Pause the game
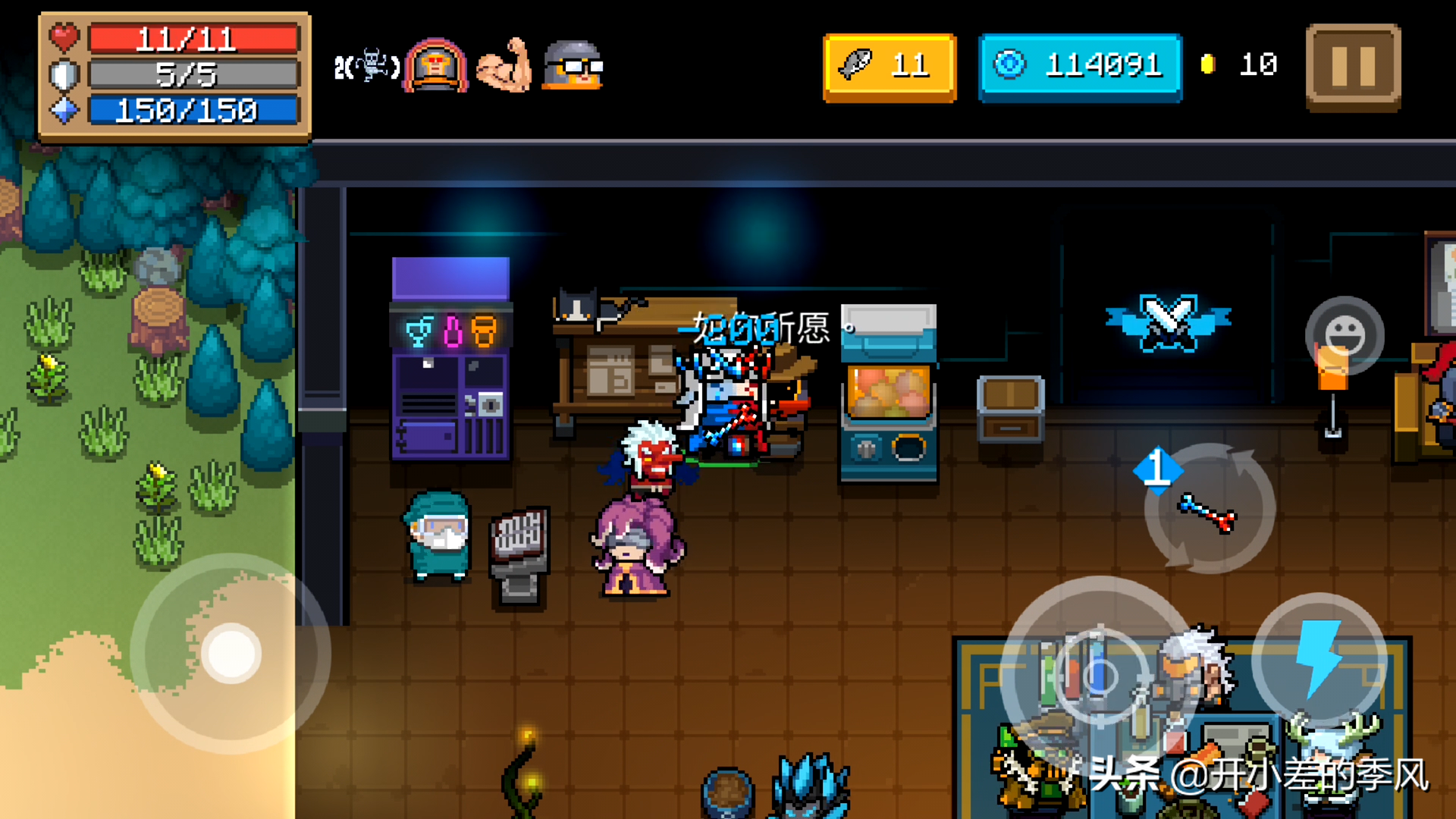The width and height of the screenshot is (1456, 819). click(1353, 67)
